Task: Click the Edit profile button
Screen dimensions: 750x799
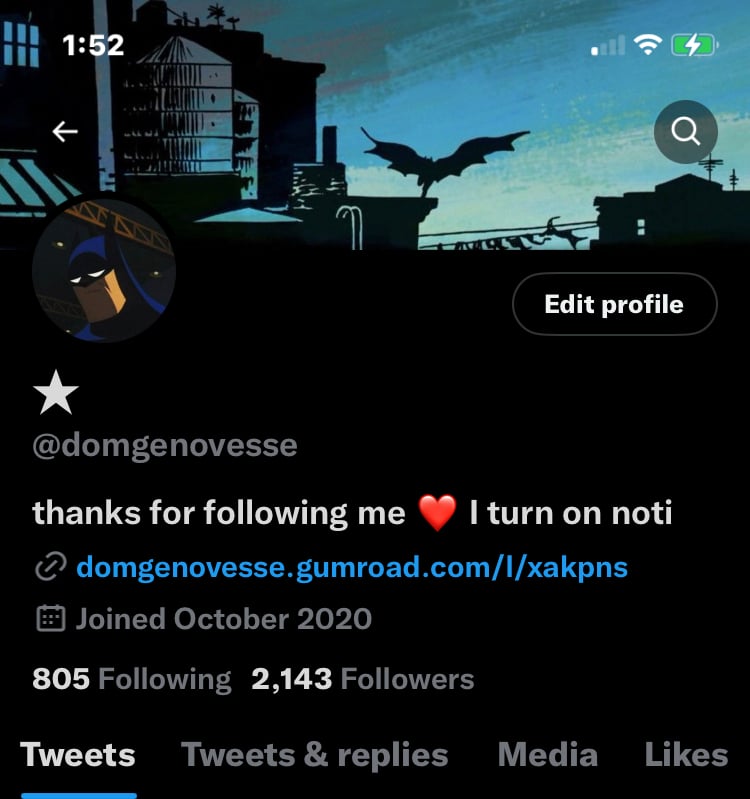Action: tap(614, 304)
